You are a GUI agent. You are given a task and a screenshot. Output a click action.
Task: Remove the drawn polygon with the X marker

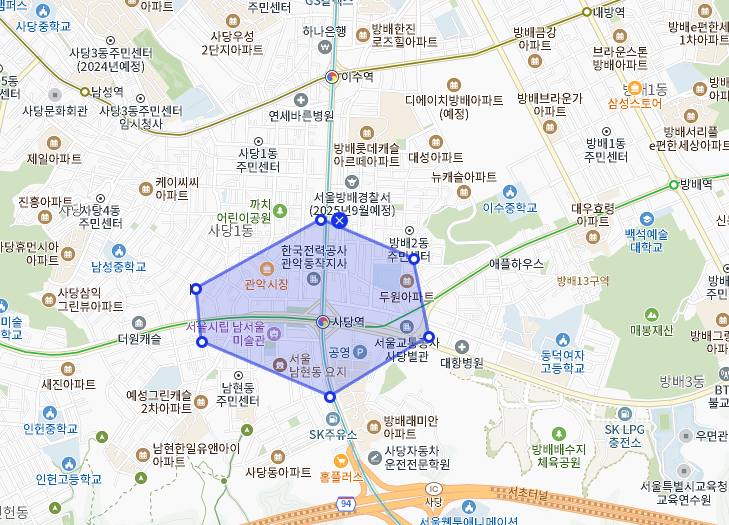[339, 220]
